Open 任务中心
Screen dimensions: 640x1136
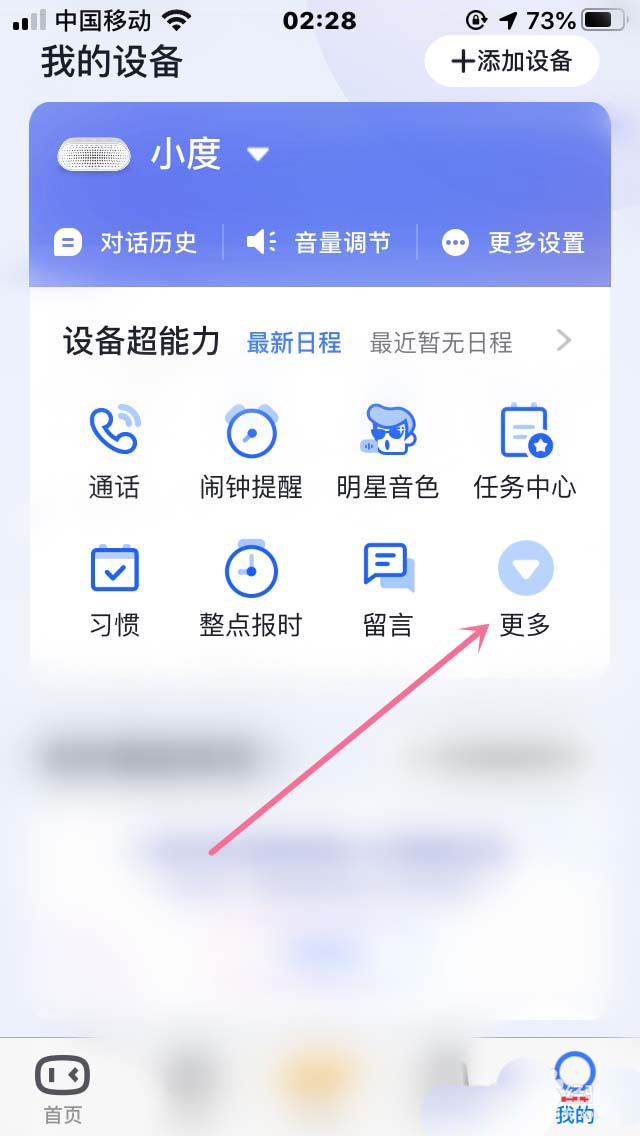(x=524, y=451)
